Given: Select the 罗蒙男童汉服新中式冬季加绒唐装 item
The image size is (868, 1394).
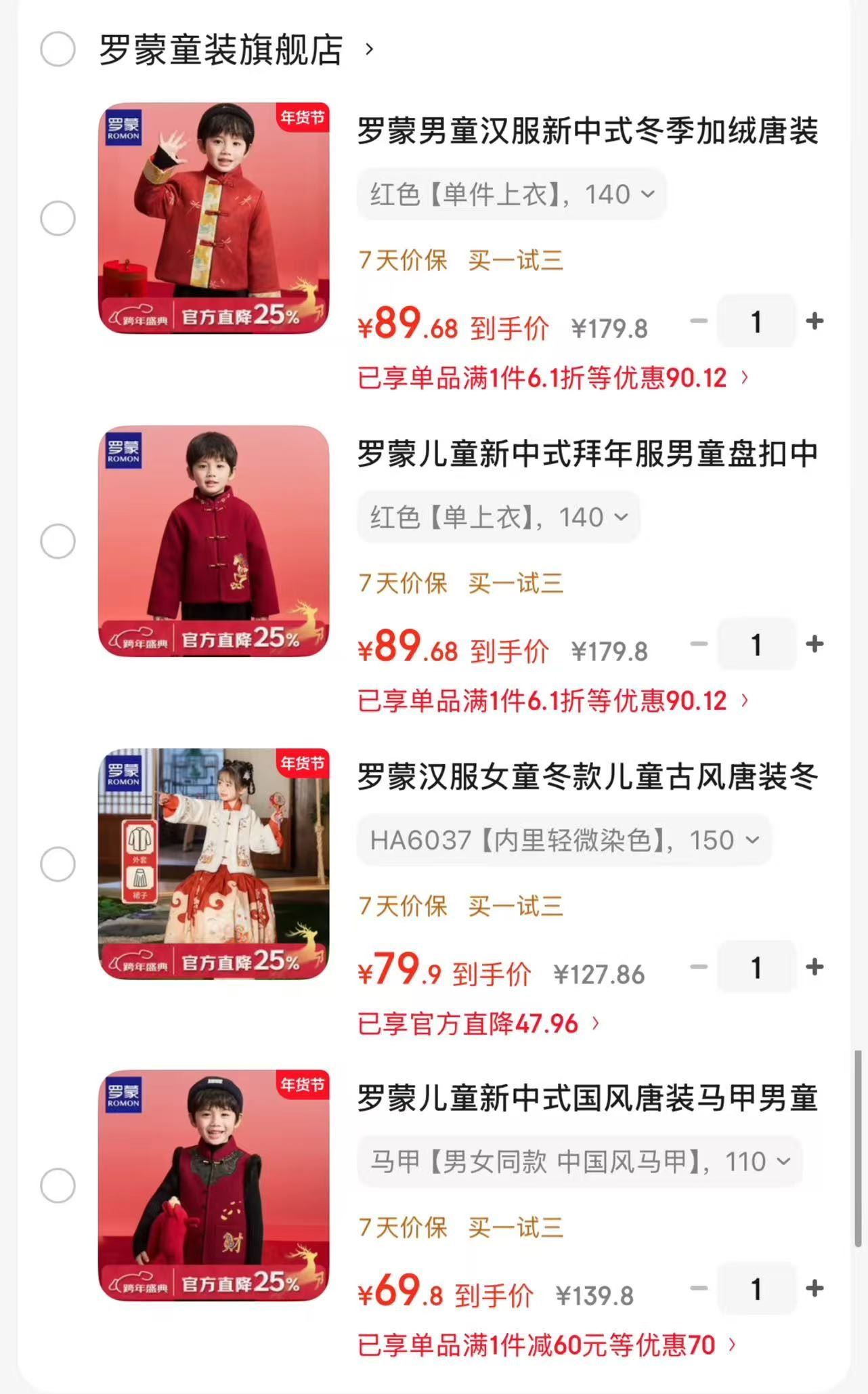Looking at the screenshot, I should pyautogui.click(x=58, y=218).
